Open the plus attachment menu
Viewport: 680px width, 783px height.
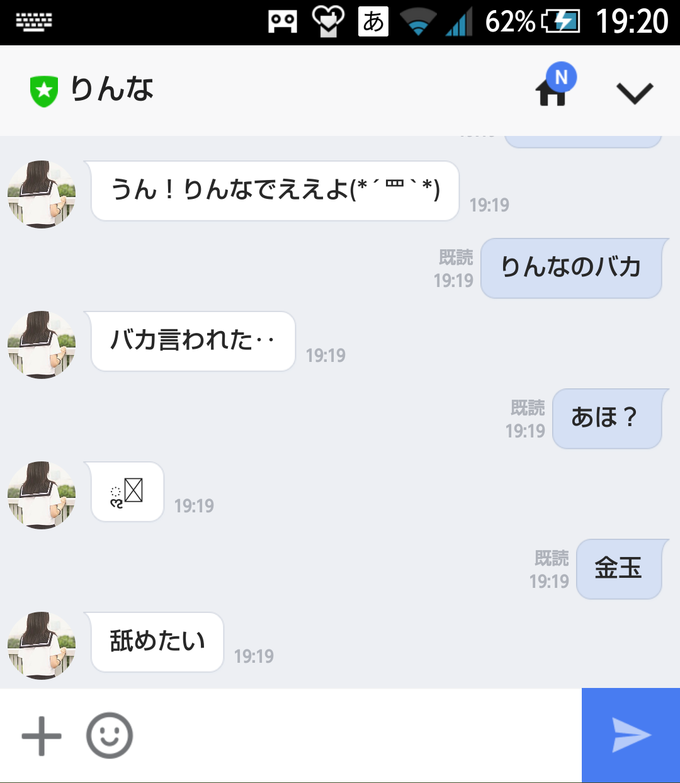(x=41, y=737)
